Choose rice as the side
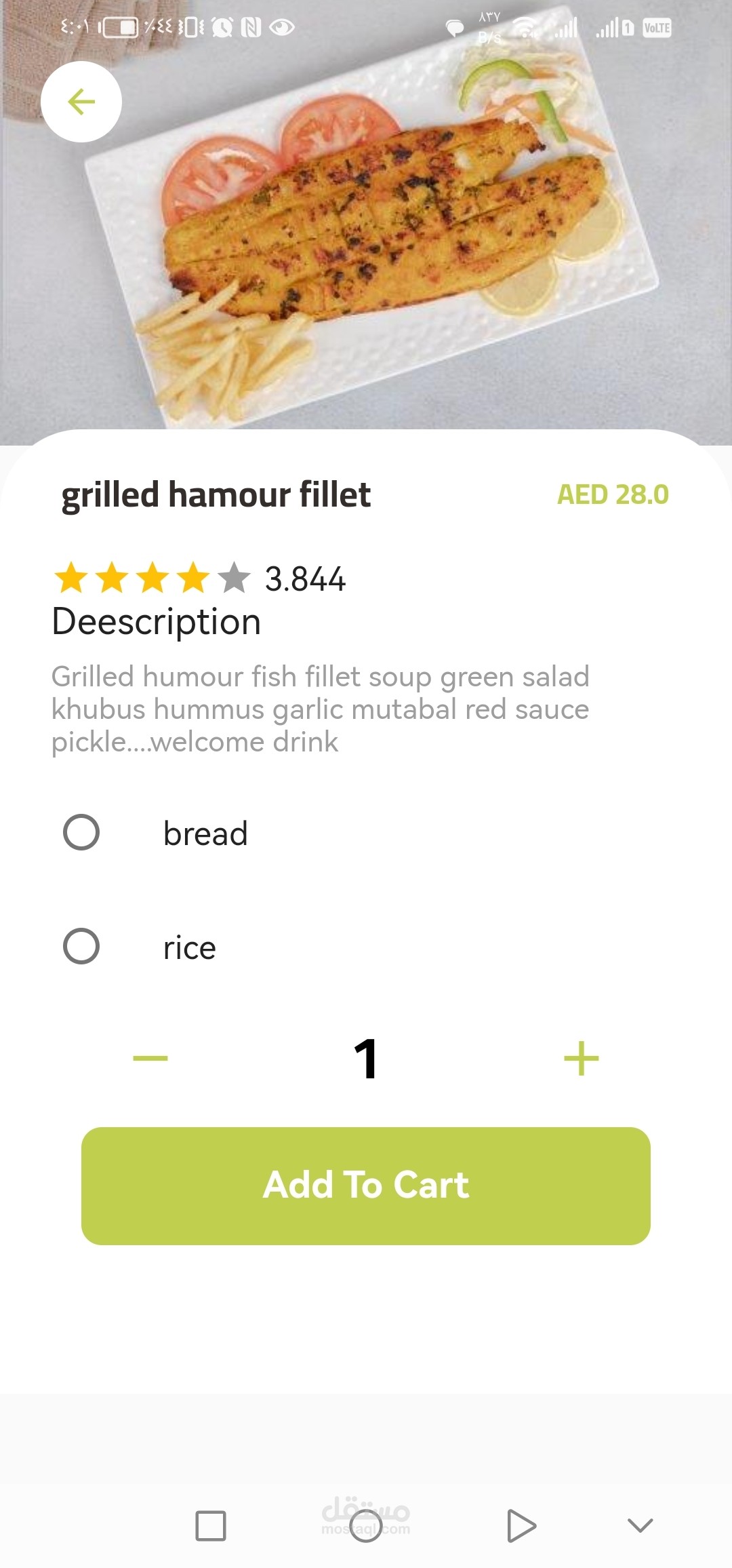 pos(81,946)
